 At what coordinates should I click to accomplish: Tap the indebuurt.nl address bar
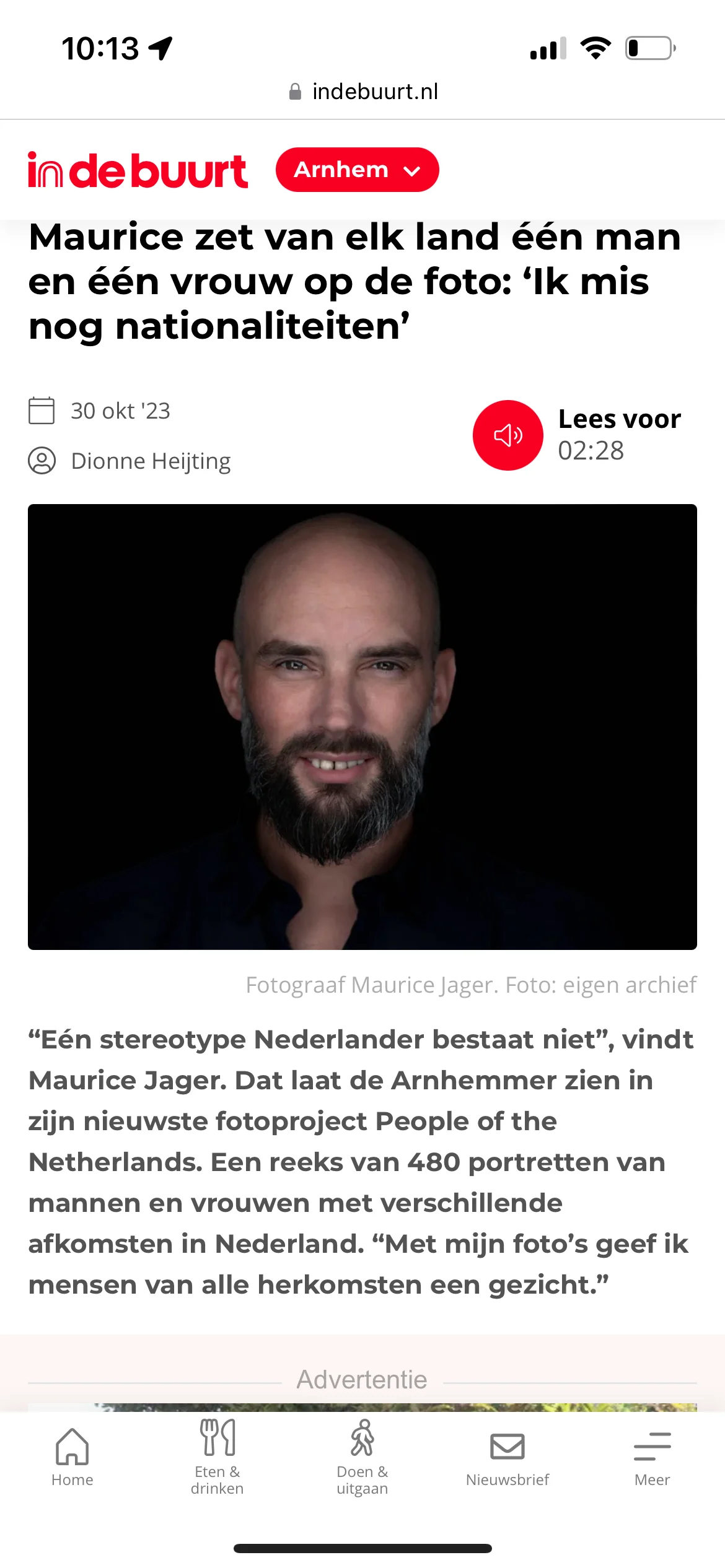point(363,92)
